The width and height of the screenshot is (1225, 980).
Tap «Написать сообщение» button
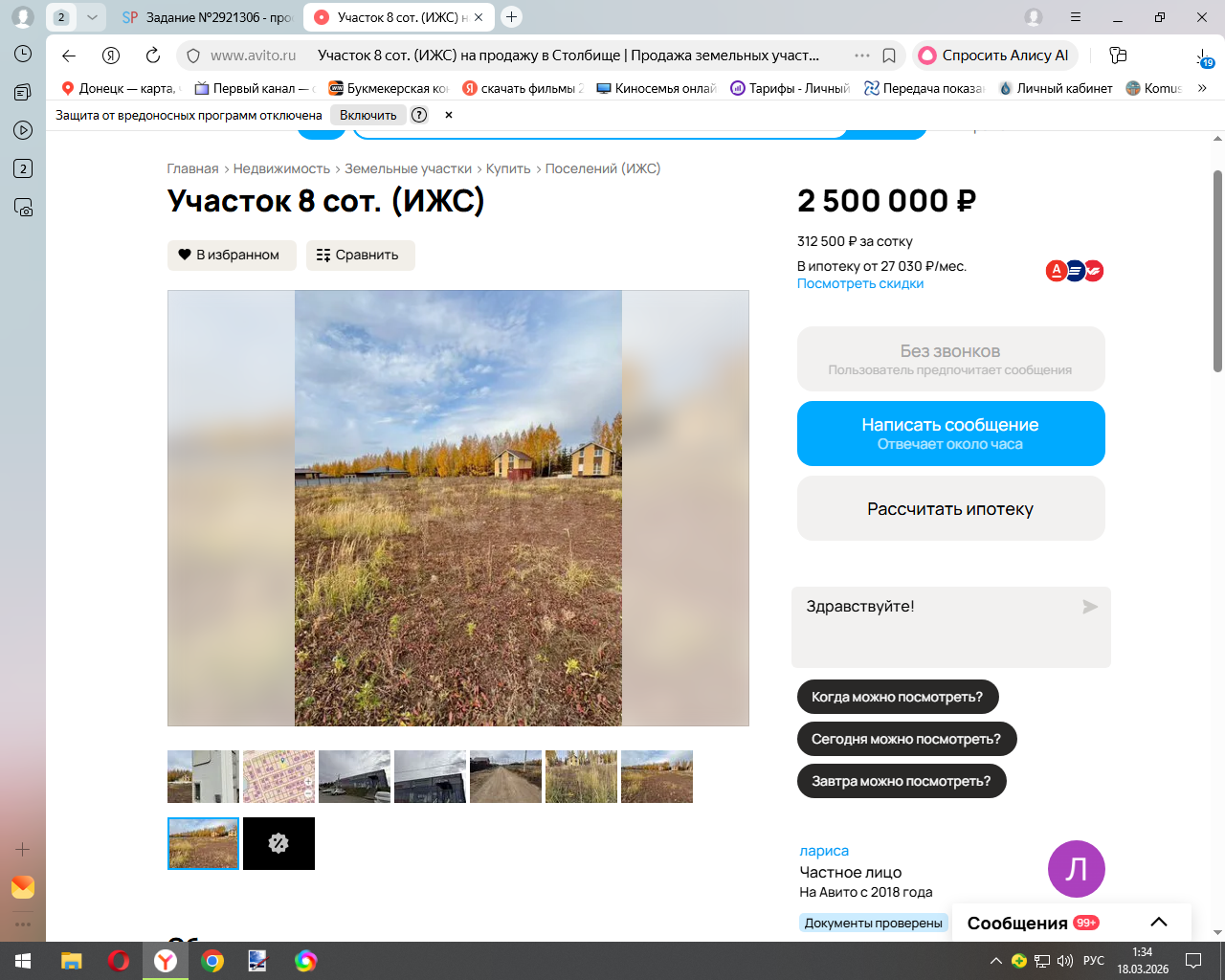(x=949, y=434)
